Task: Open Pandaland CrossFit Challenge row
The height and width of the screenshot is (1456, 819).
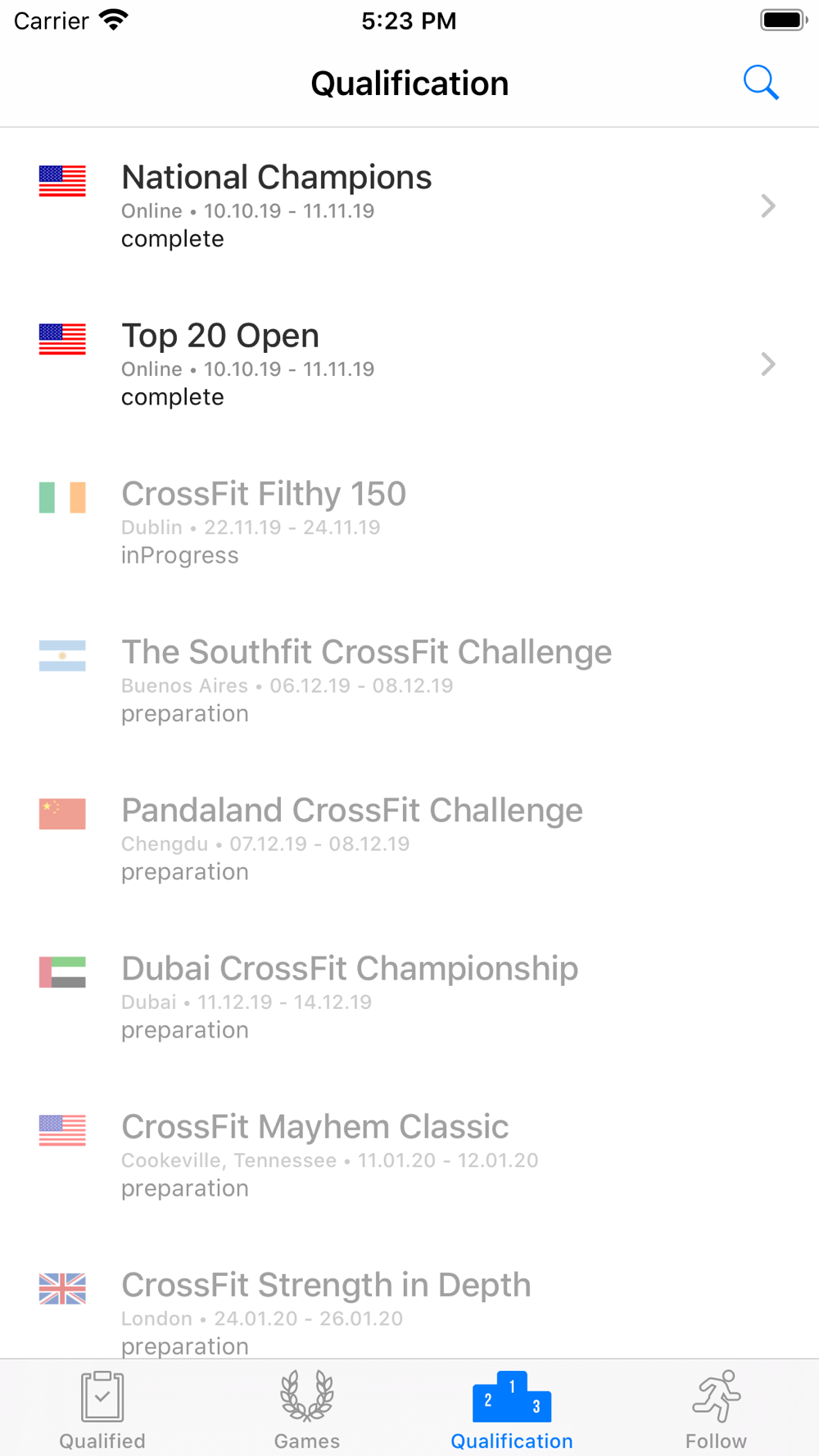Action: (x=409, y=839)
